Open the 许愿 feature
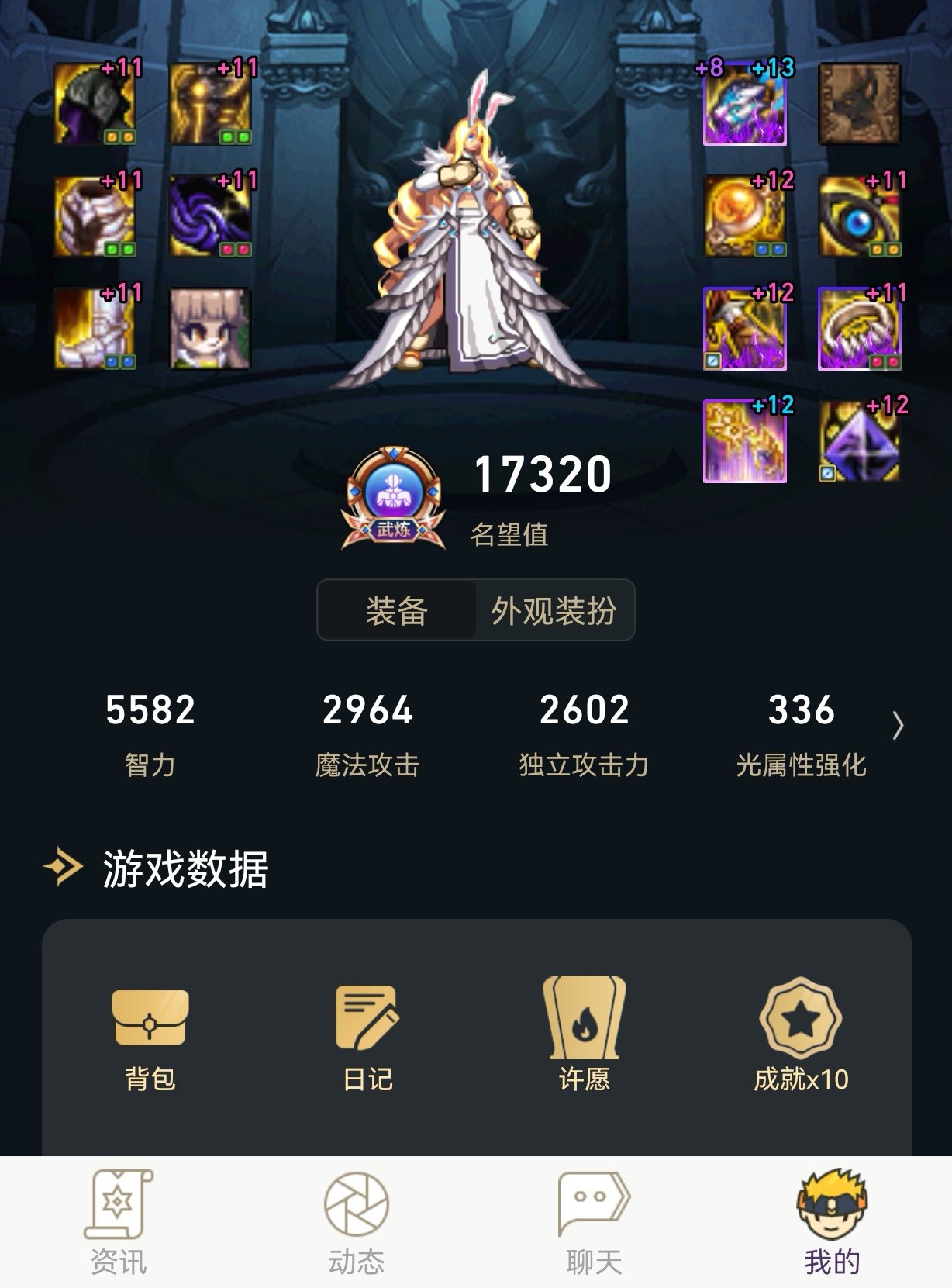The height and width of the screenshot is (1288, 952). (x=584, y=1038)
